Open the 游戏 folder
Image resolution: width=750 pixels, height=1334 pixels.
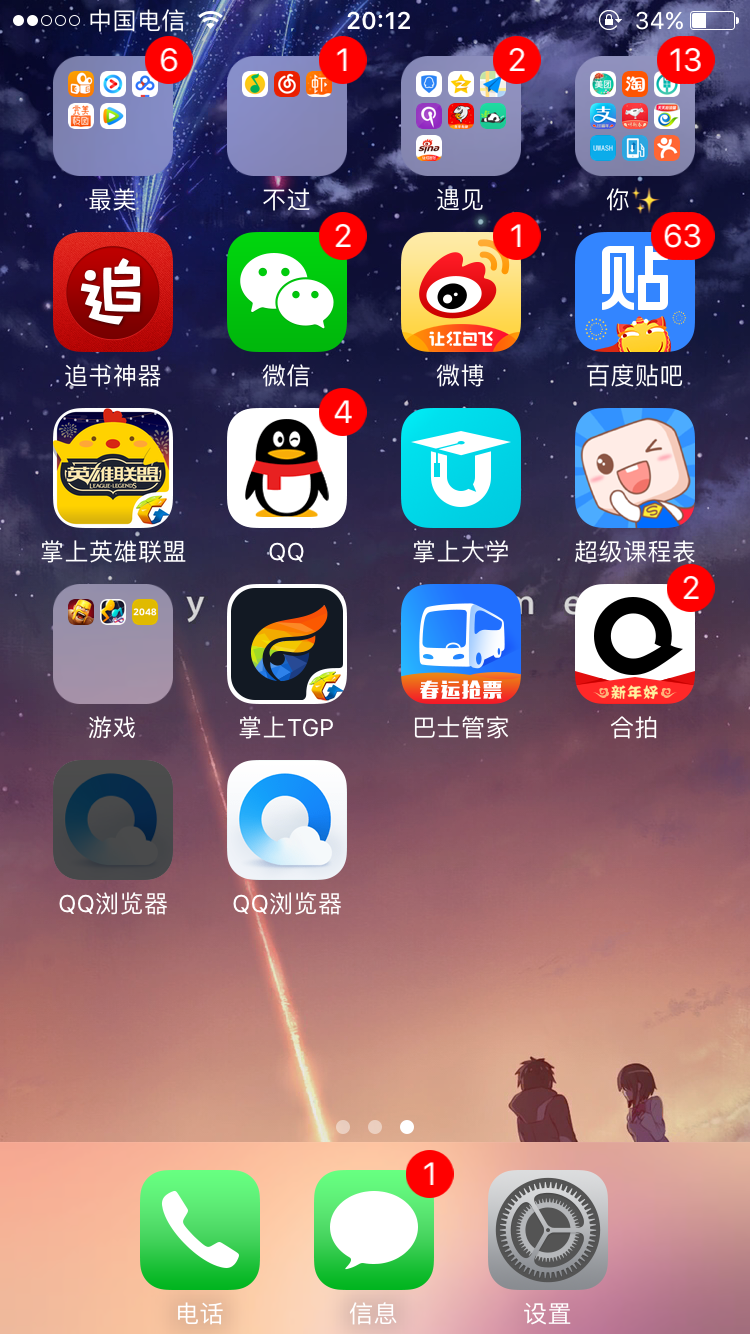[x=113, y=644]
